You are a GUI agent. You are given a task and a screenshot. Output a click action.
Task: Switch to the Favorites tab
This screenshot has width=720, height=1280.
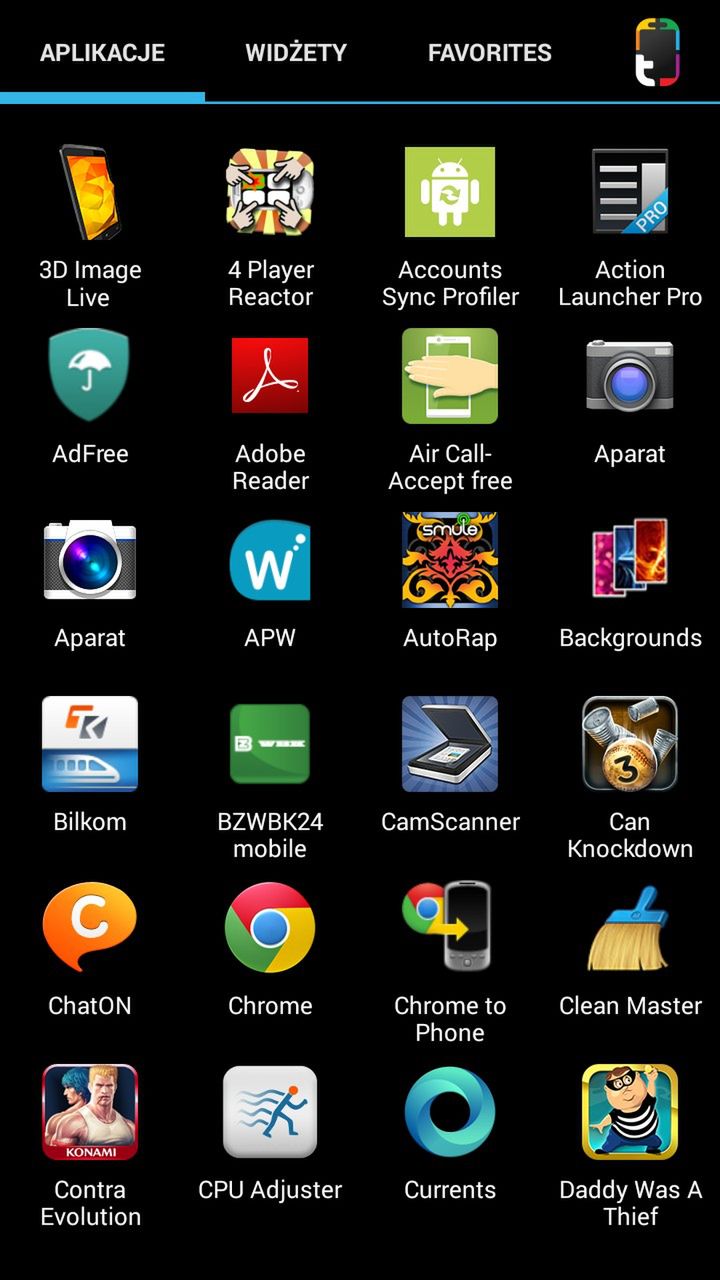tap(489, 53)
